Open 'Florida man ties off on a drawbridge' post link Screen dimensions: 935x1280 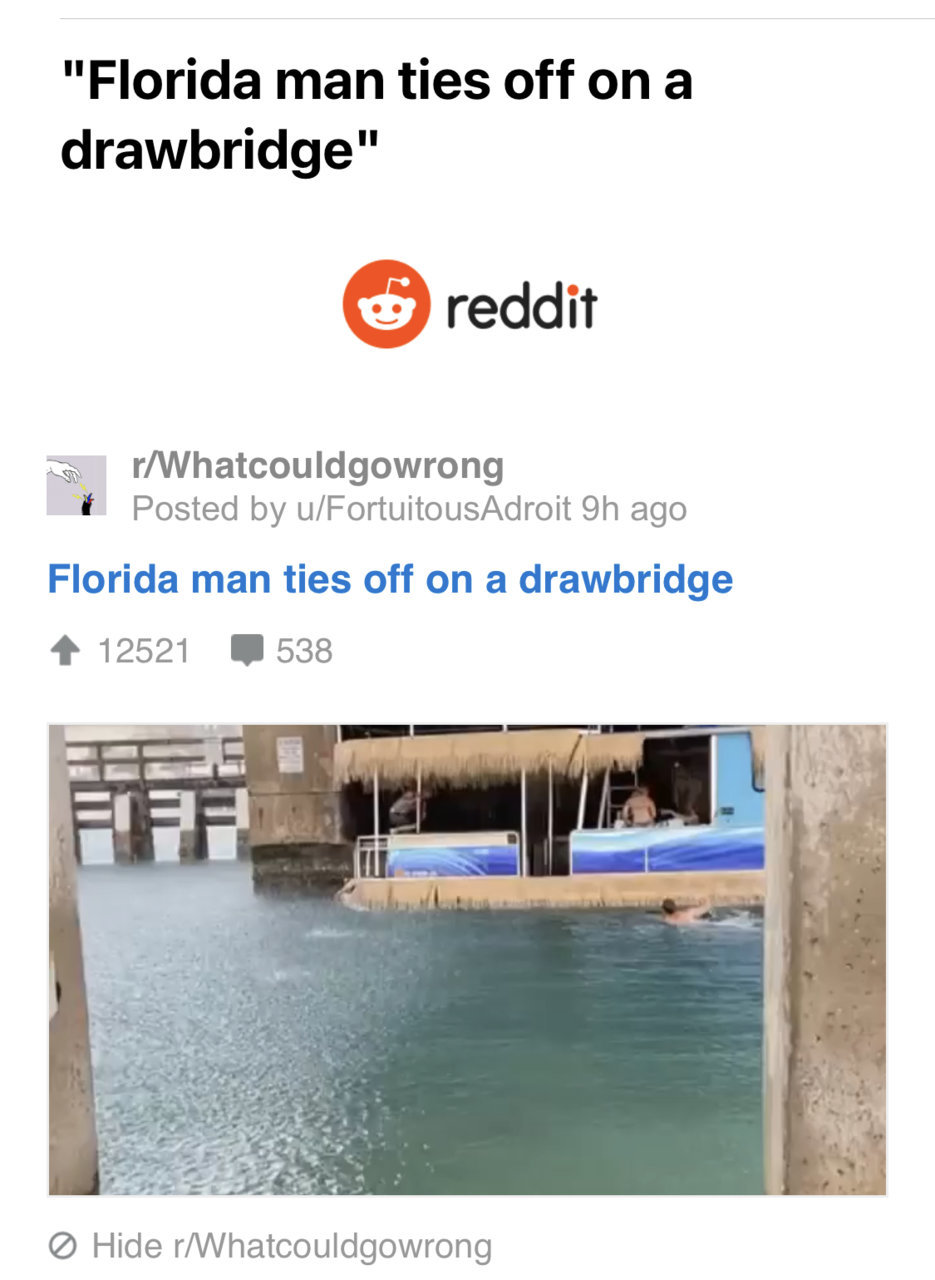pyautogui.click(x=390, y=579)
